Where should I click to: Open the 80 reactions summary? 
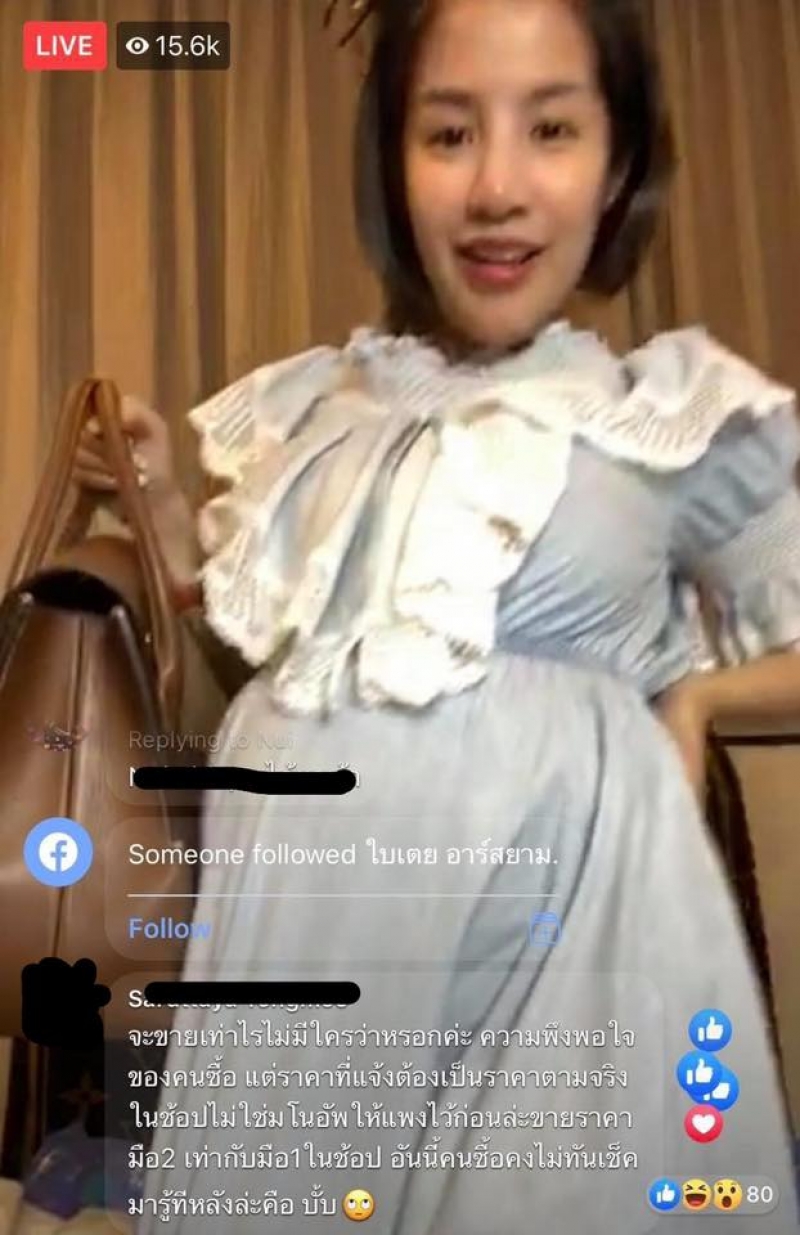pyautogui.click(x=712, y=1194)
